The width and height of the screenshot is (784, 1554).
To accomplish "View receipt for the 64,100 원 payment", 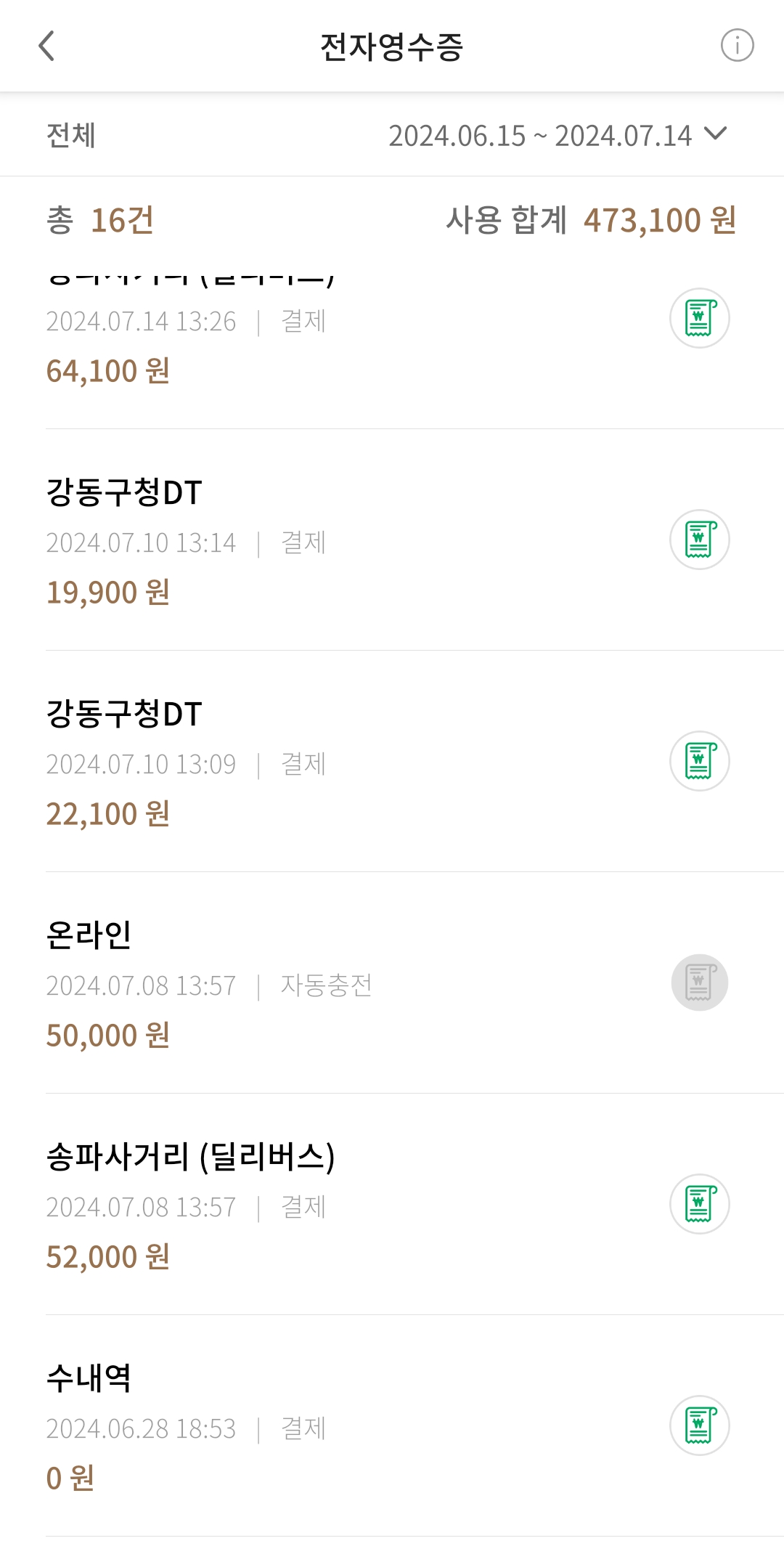I will 699,318.
